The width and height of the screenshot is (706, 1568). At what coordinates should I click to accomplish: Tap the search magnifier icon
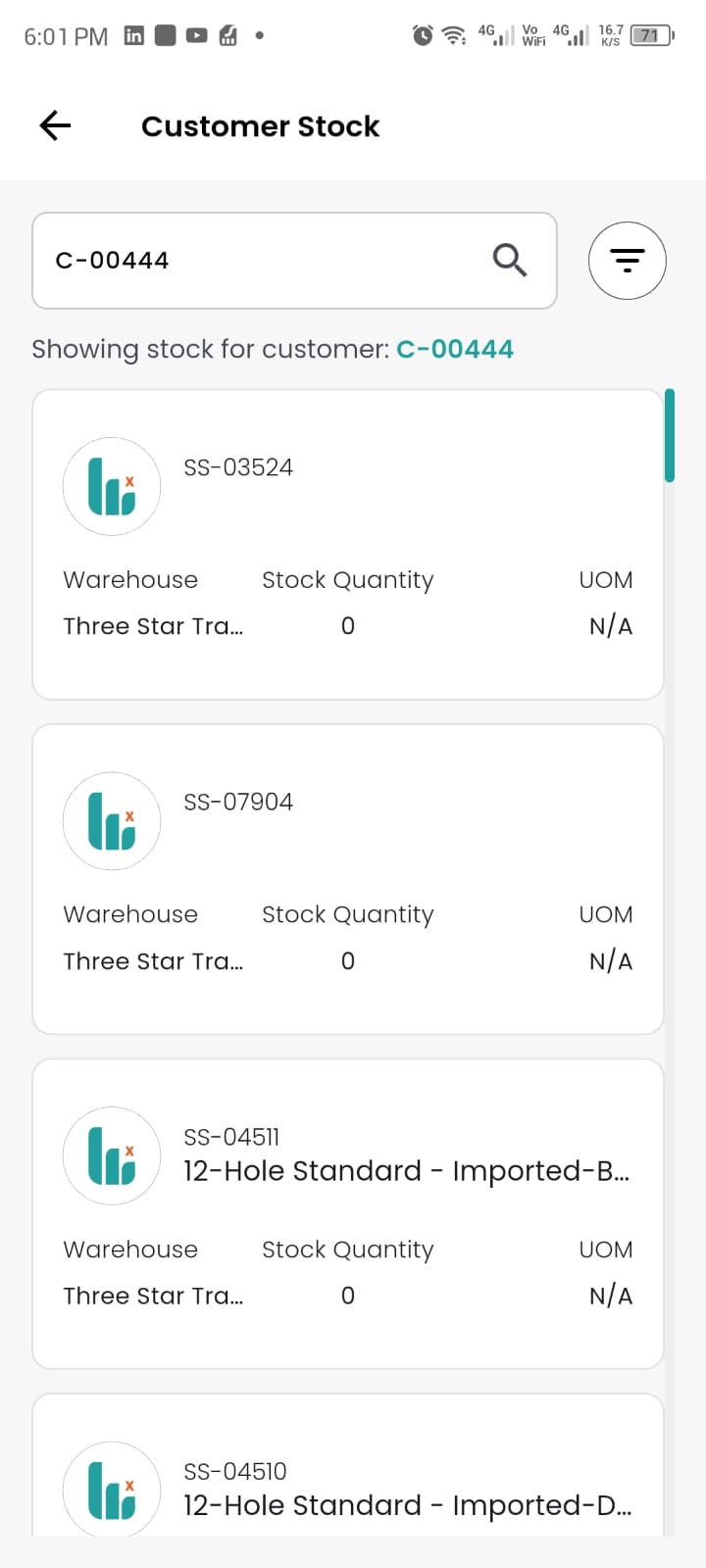[509, 260]
